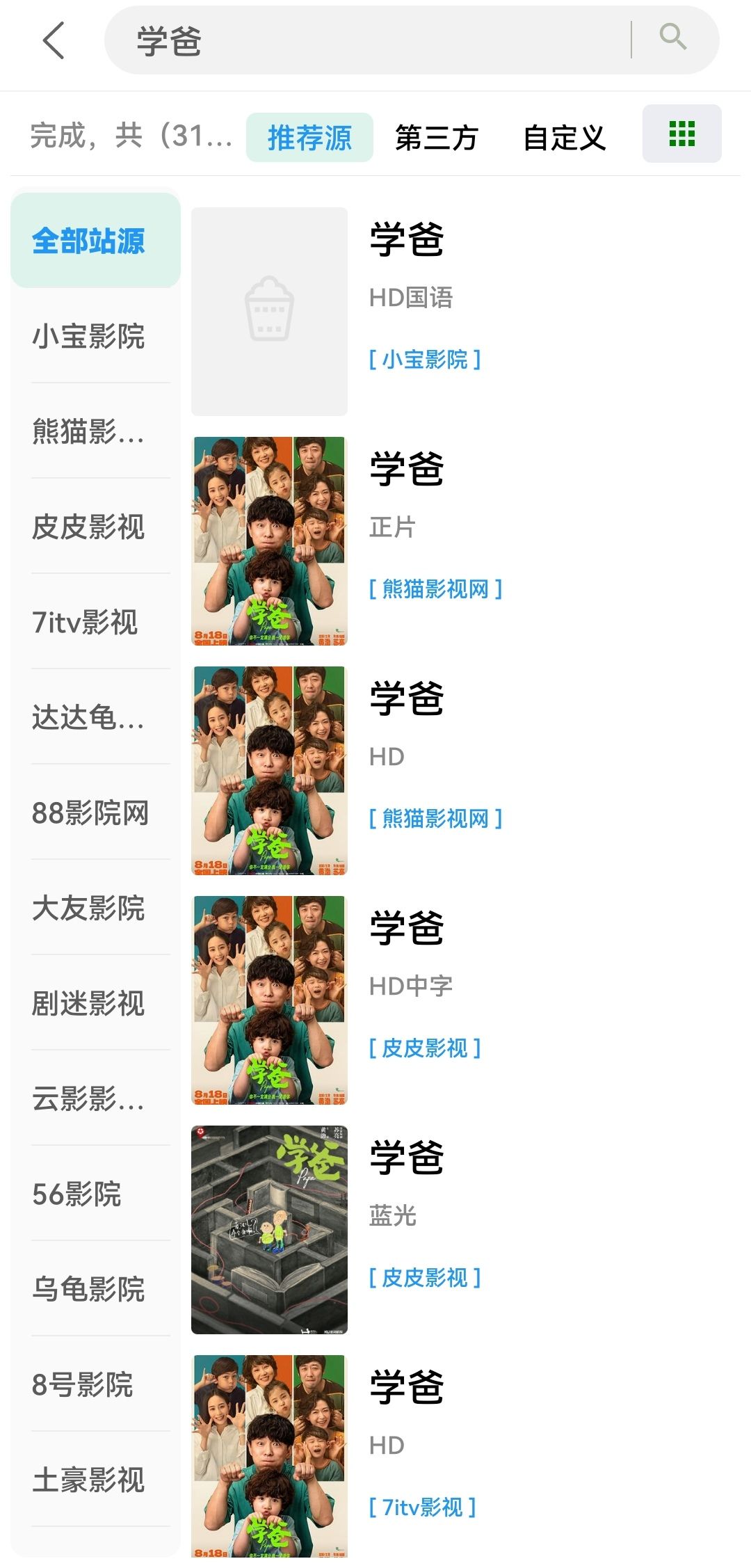Filter by 大友影院 source
Viewport: 751px width, 1568px height.
point(88,908)
